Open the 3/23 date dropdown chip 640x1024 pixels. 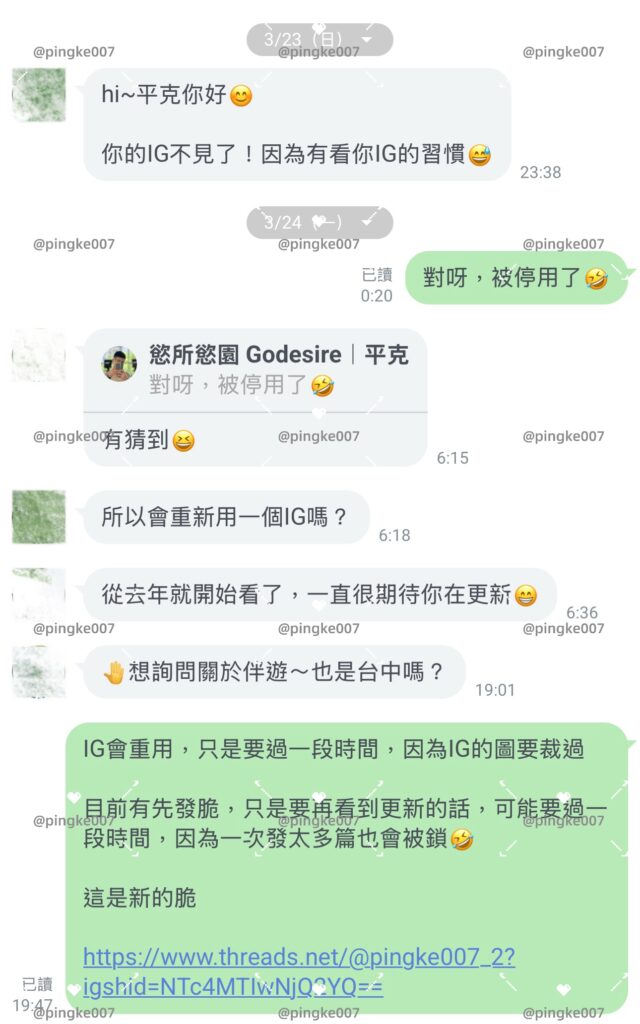tap(319, 39)
